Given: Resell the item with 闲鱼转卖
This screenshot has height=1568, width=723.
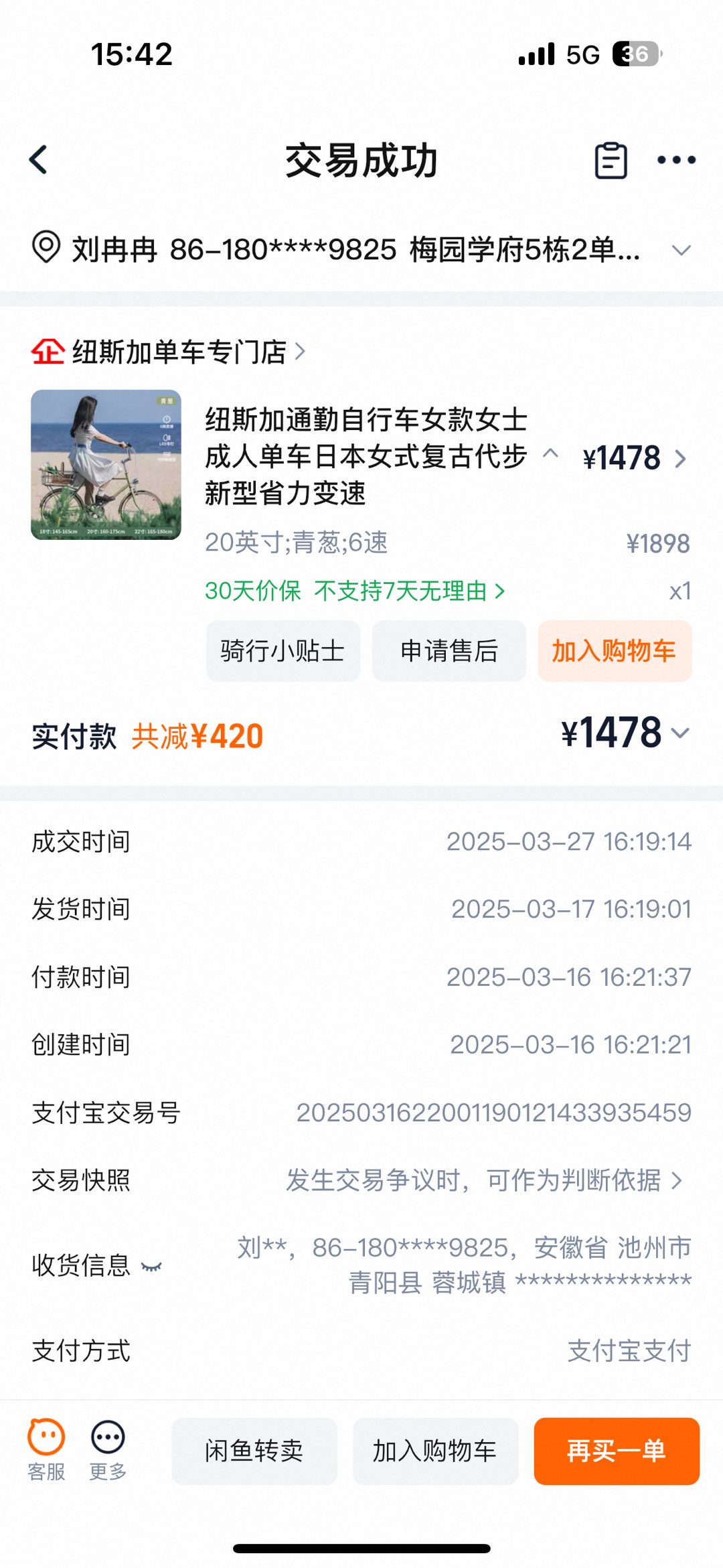Looking at the screenshot, I should point(254,1451).
